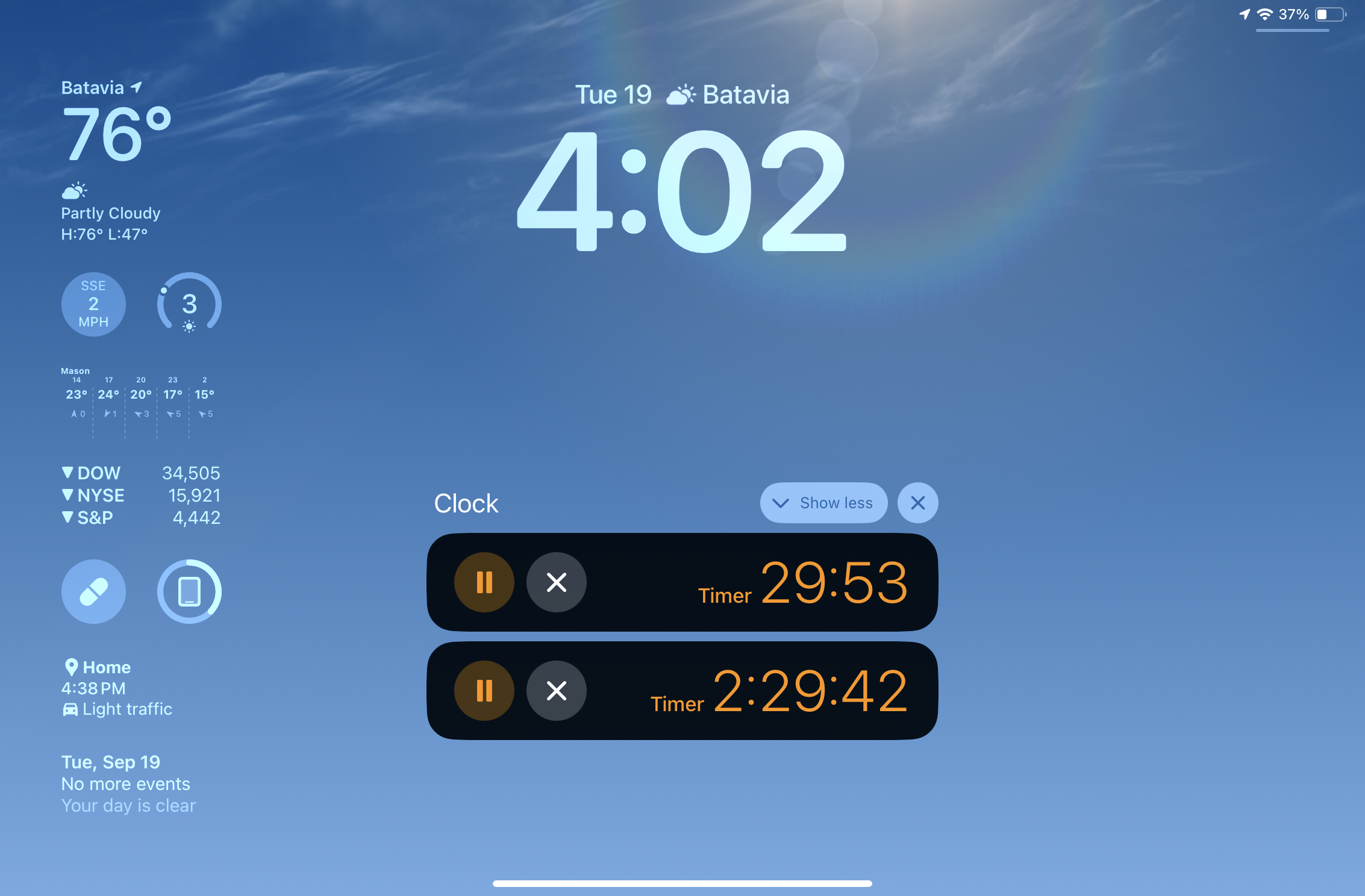This screenshot has width=1365, height=896.
Task: Open the SSE wind speed widget
Action: tap(93, 304)
